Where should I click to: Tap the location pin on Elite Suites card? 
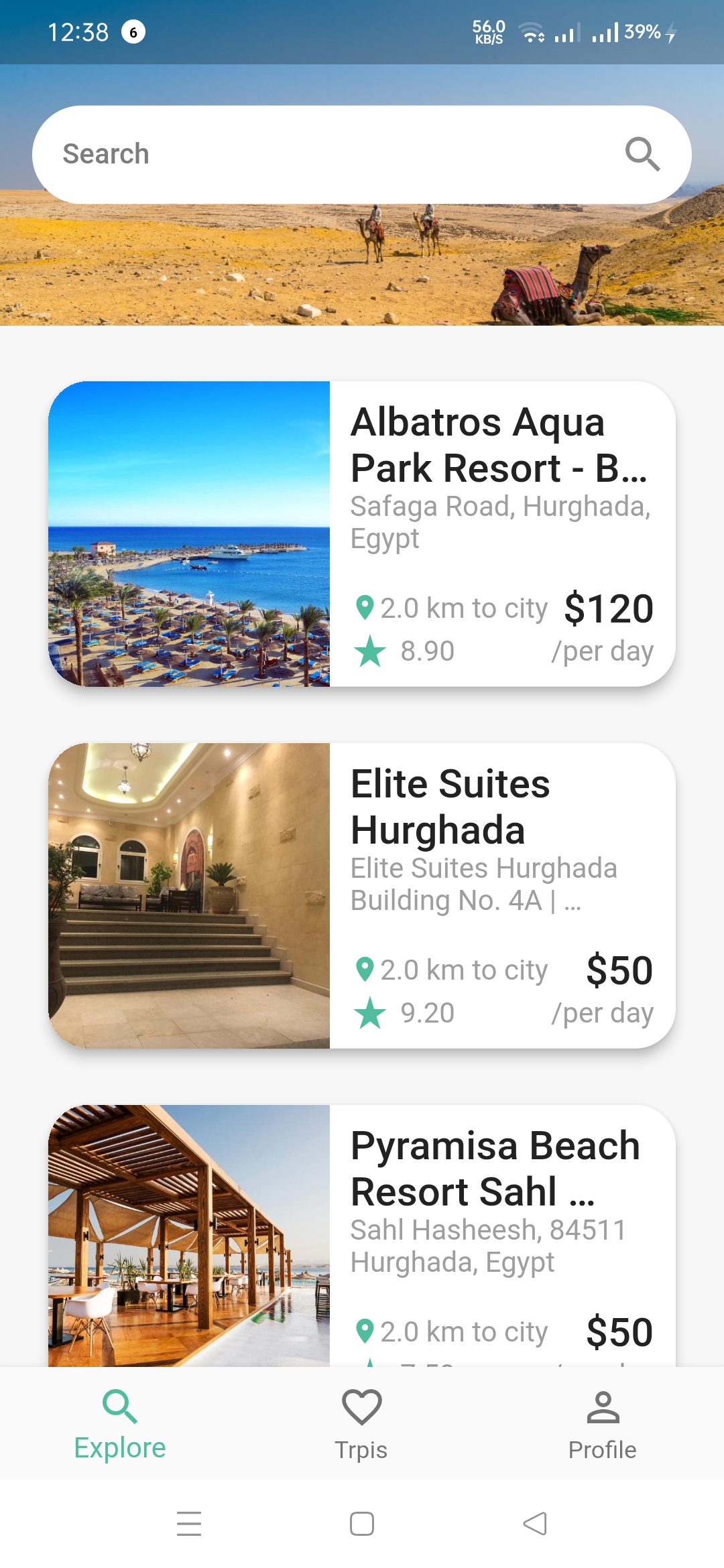tap(365, 969)
